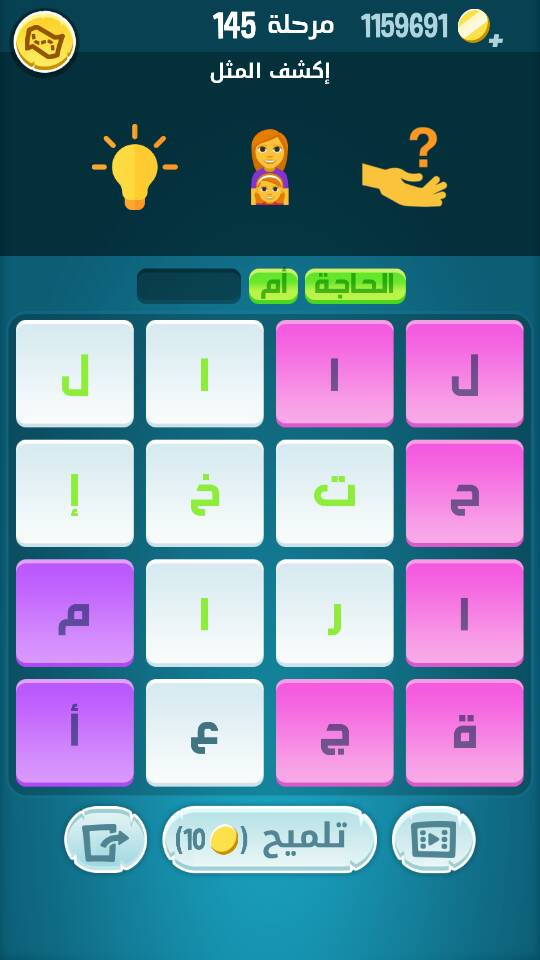Watch a video ad for reward

tap(433, 839)
